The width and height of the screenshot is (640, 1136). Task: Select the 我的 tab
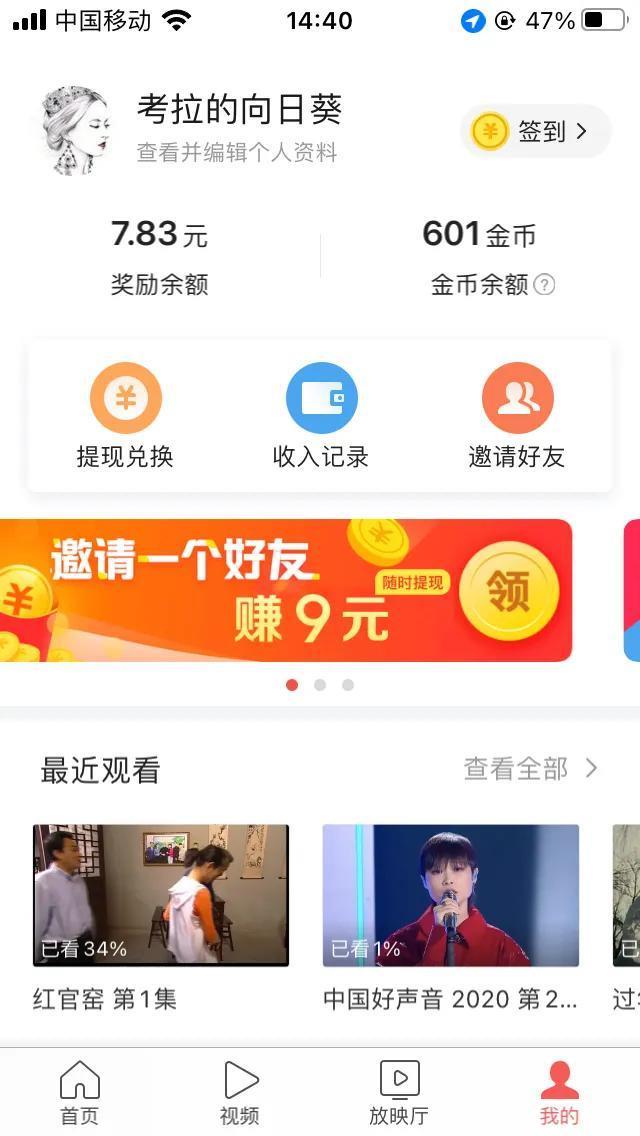click(x=559, y=1093)
